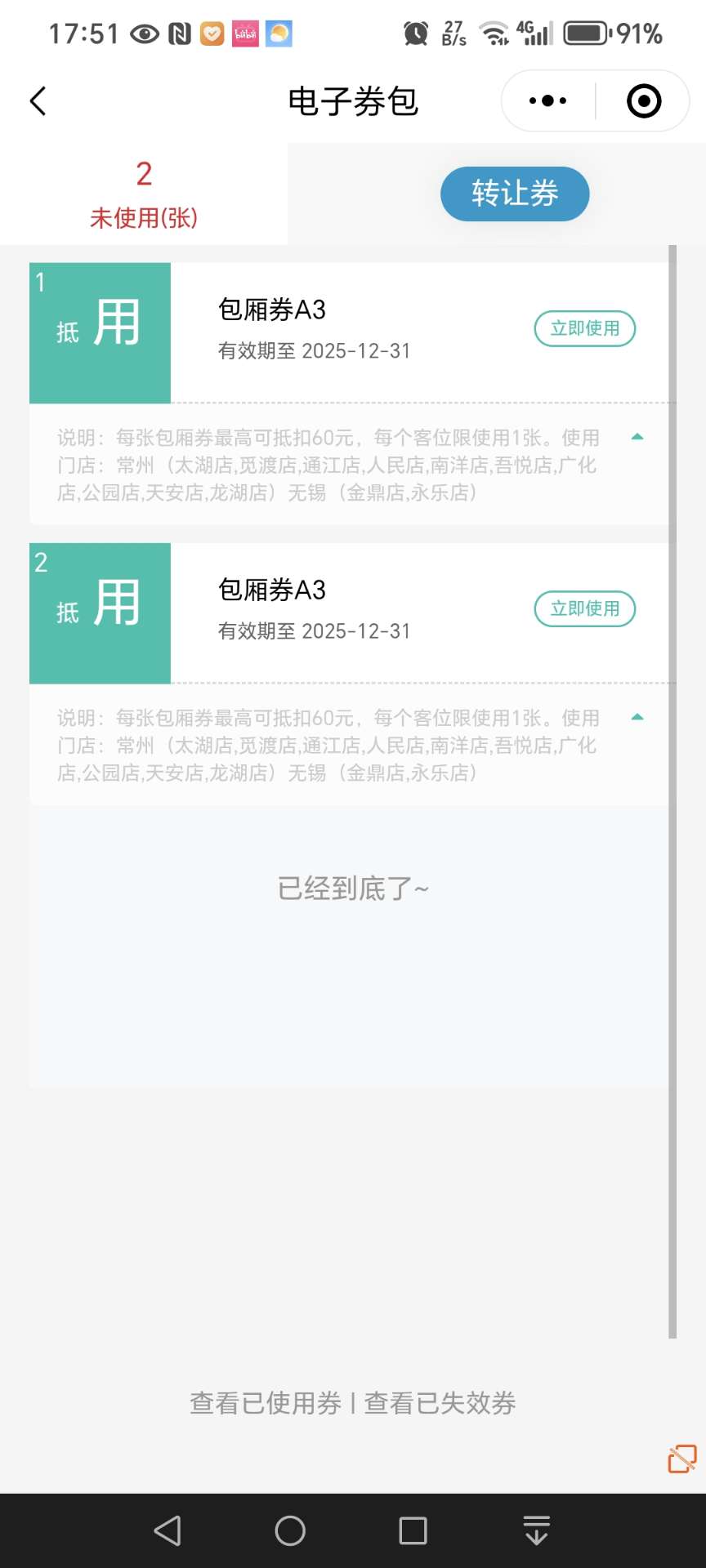Tap 立即使用 on coupon number 2

[x=584, y=608]
